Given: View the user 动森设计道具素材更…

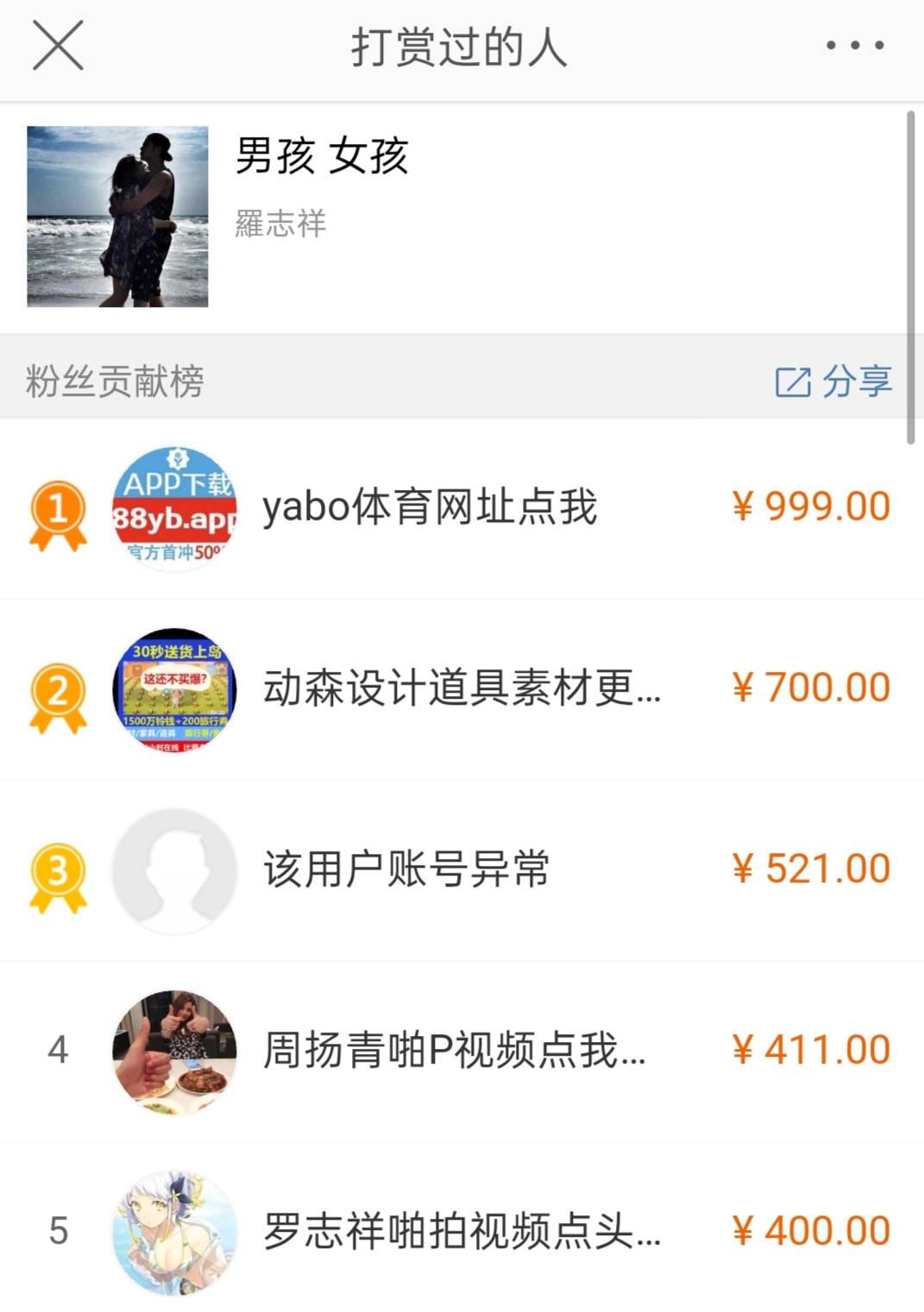Looking at the screenshot, I should [462, 688].
